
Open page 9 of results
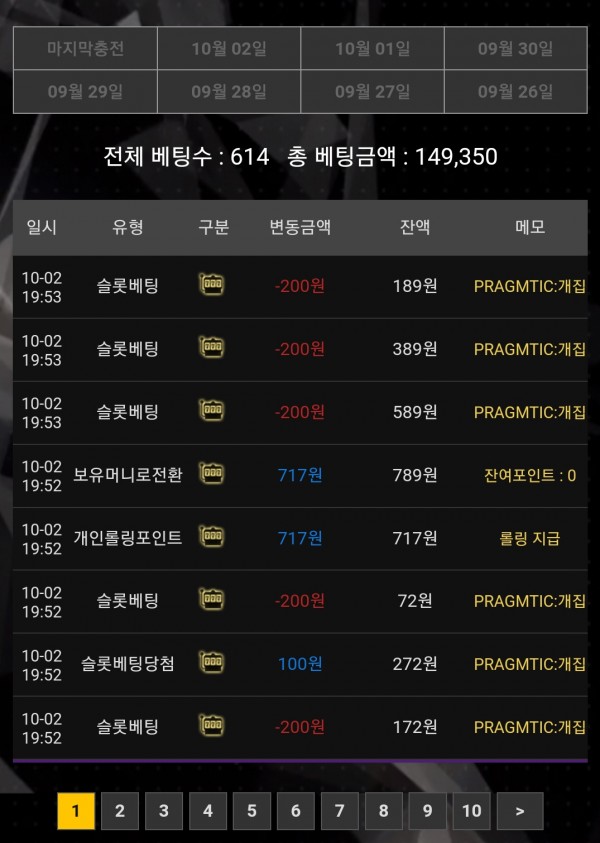coord(428,810)
